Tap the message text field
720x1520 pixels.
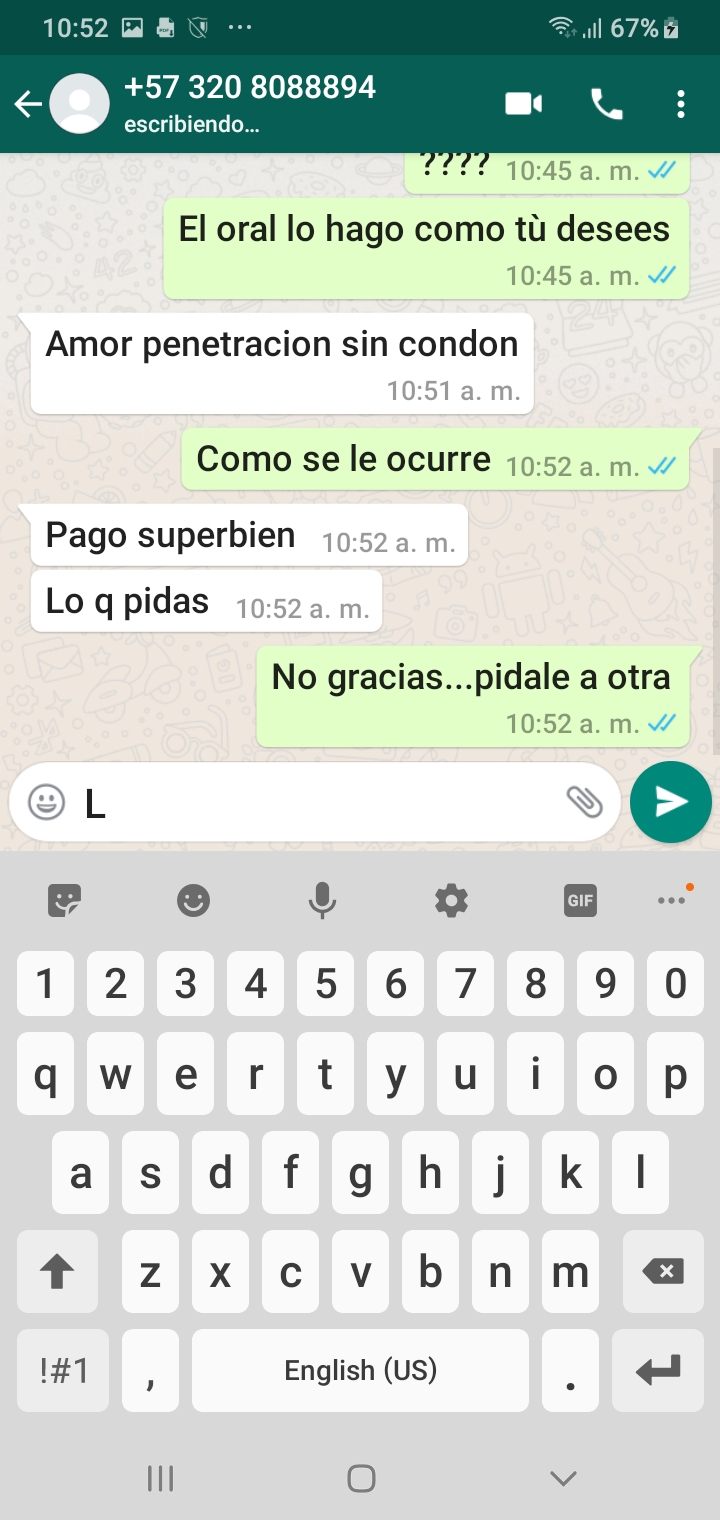[320, 802]
